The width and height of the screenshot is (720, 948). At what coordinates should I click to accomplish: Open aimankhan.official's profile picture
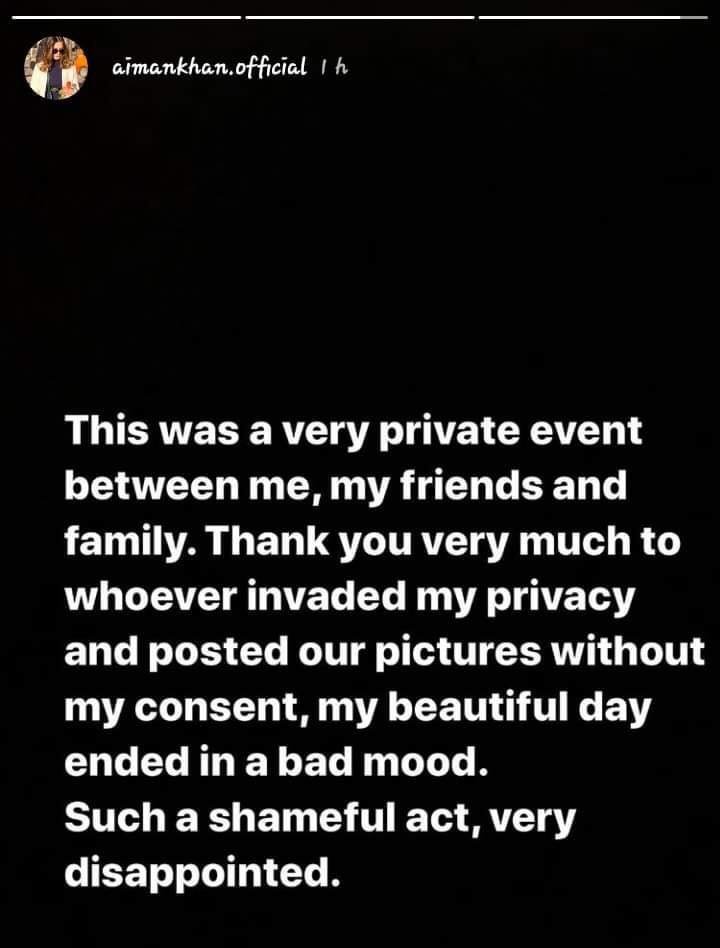pos(56,68)
